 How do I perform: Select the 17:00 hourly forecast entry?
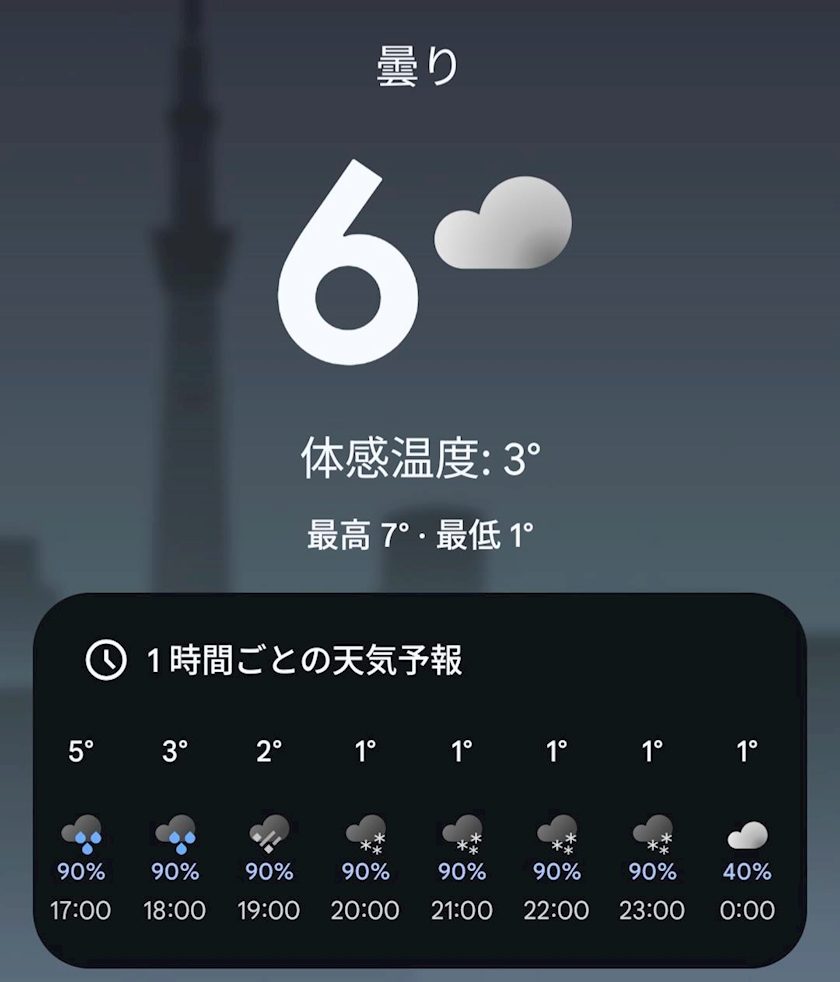(x=81, y=830)
